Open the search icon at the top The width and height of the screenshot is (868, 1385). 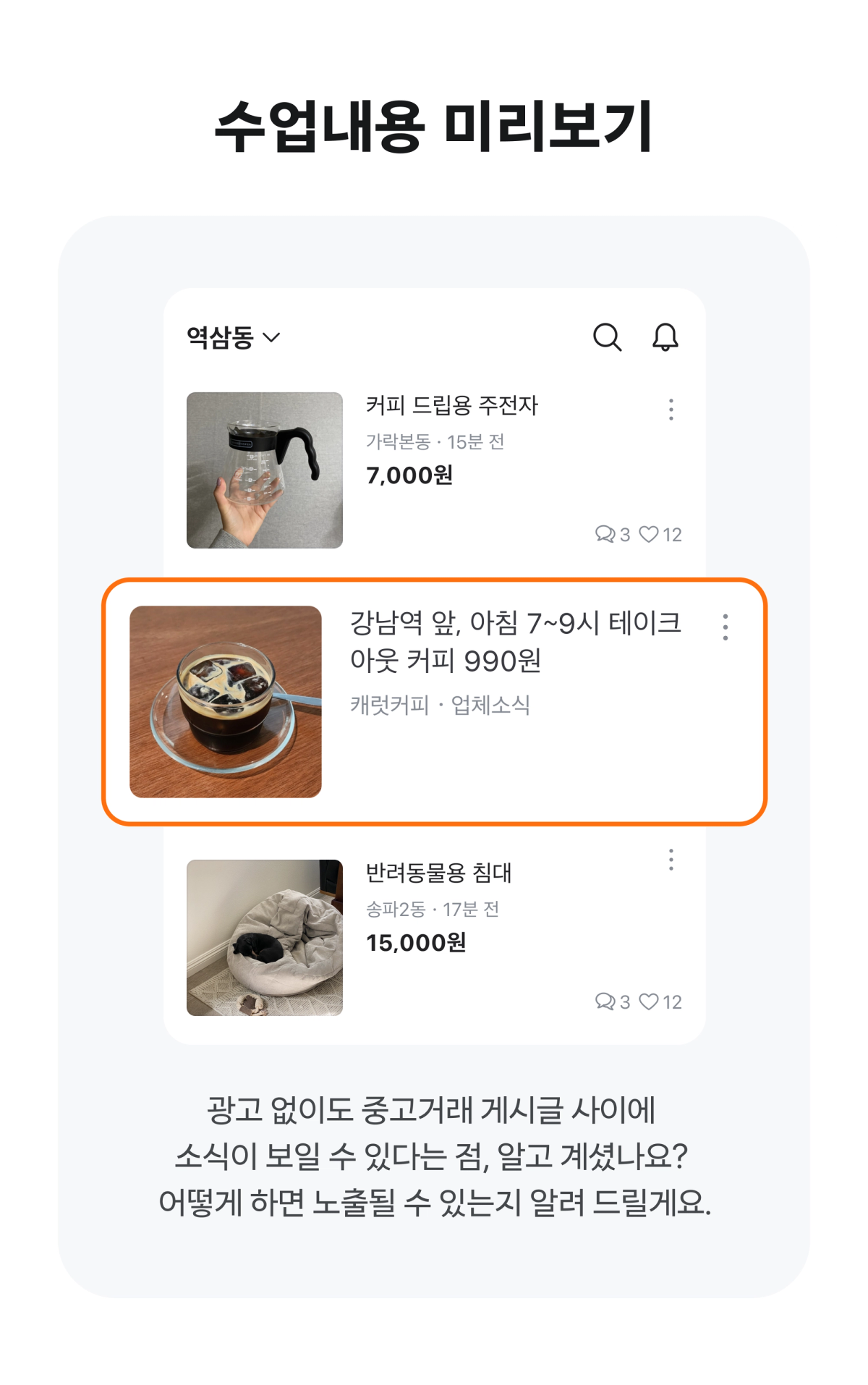pos(608,339)
